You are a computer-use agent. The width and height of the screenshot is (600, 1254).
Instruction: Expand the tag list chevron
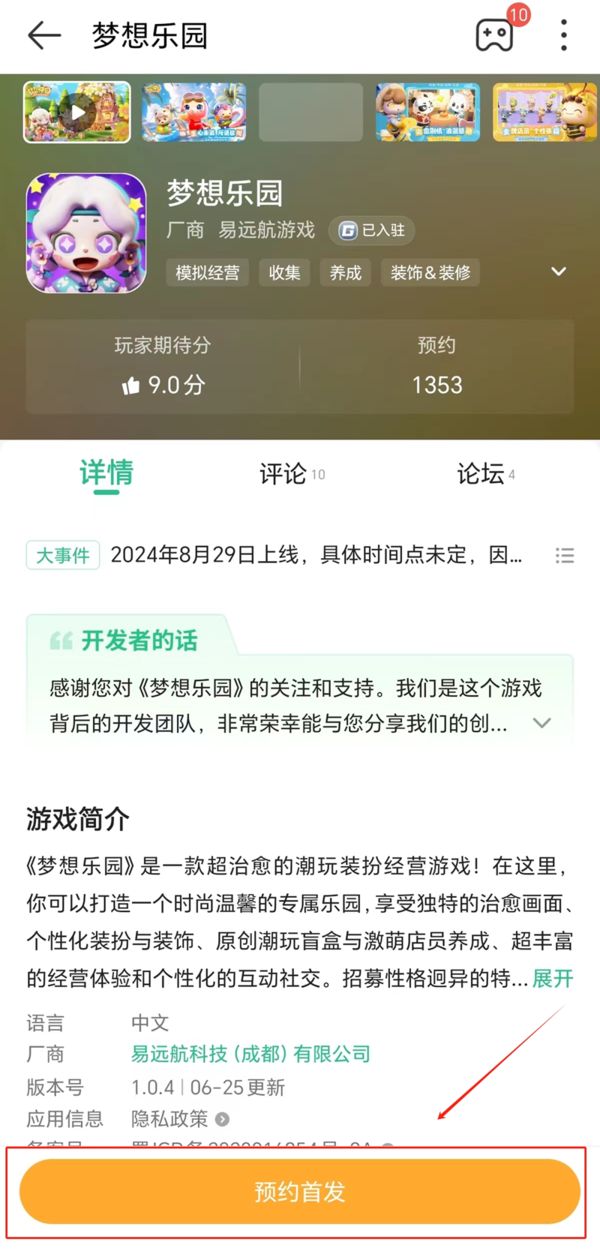click(558, 272)
